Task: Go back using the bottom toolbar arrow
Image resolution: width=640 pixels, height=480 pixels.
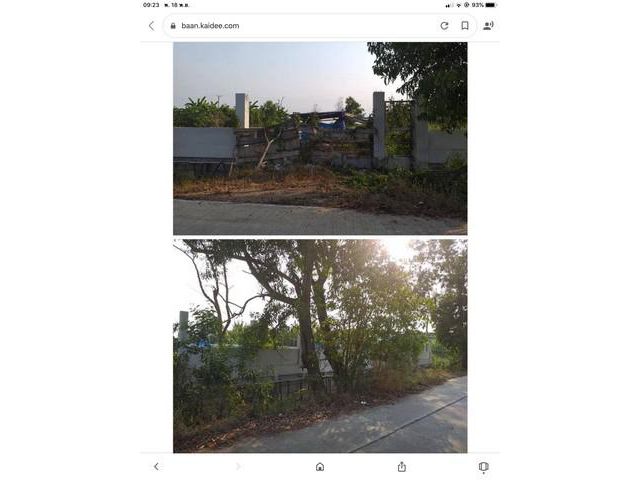Action: point(156,466)
